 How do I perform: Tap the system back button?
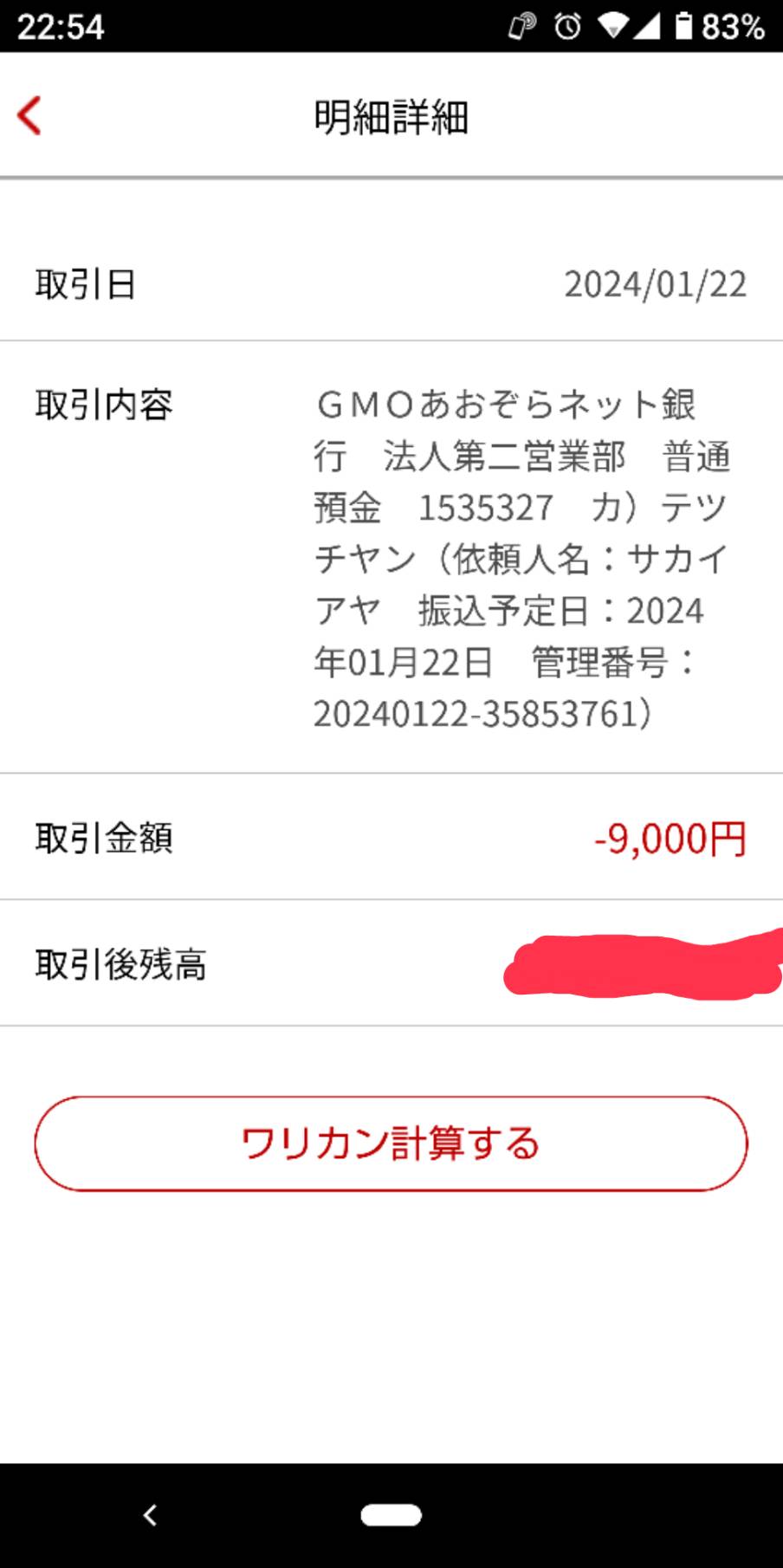pos(150,1515)
